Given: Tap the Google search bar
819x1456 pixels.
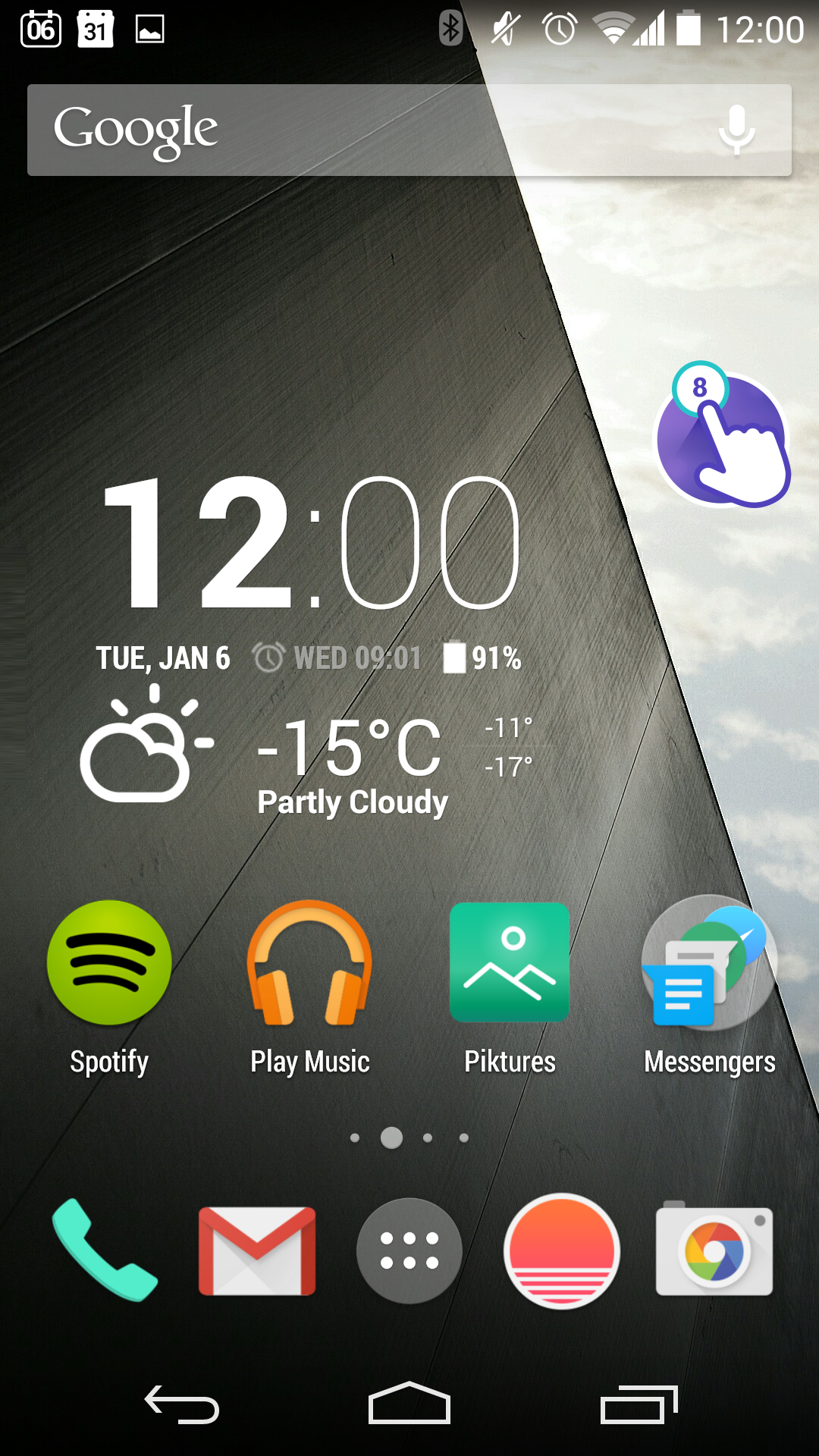Looking at the screenshot, I should (x=409, y=130).
